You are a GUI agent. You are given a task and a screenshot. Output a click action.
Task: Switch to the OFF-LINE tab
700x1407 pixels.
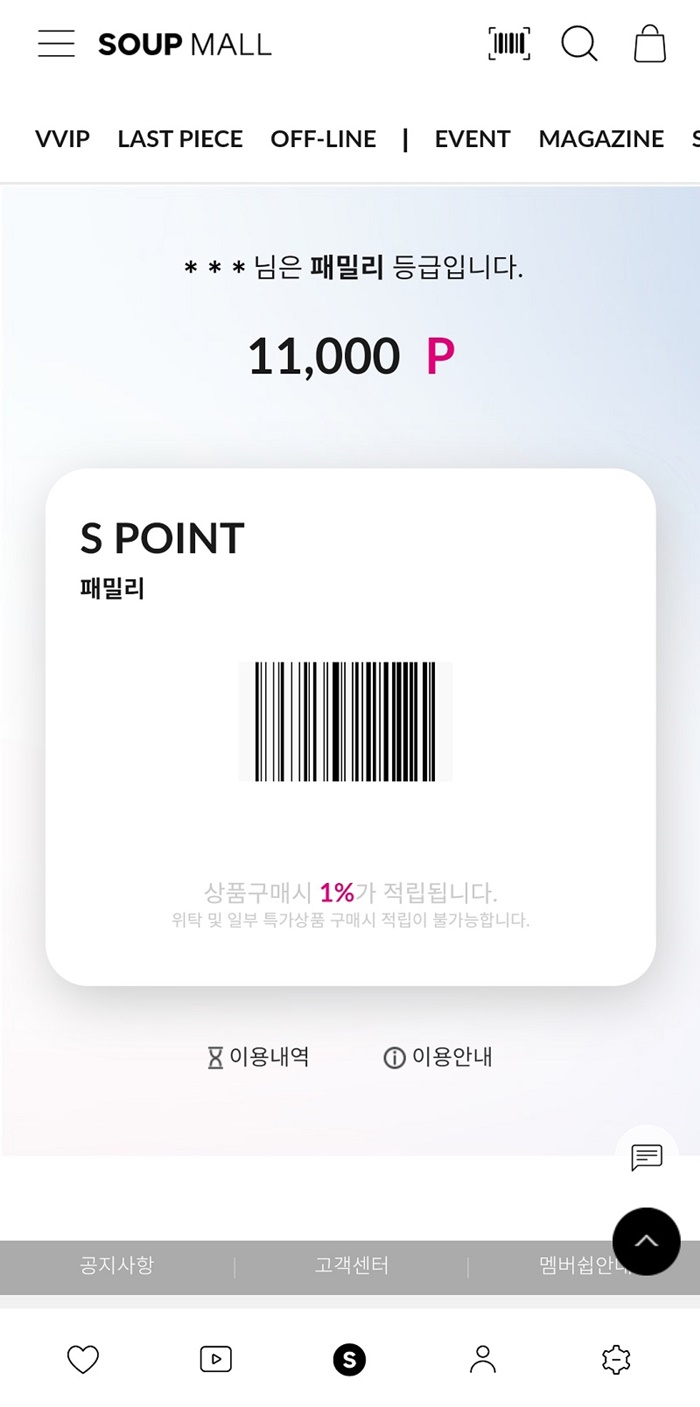[x=323, y=139]
